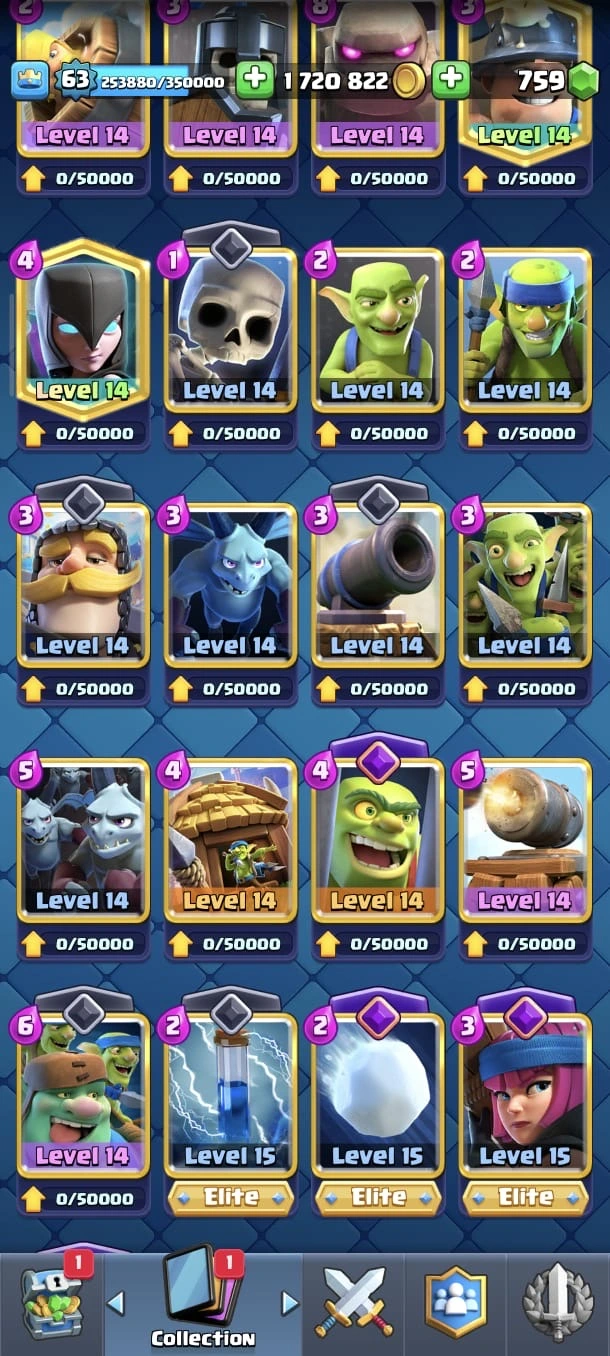
Task: Go to the Events trophy tab
Action: click(559, 1301)
